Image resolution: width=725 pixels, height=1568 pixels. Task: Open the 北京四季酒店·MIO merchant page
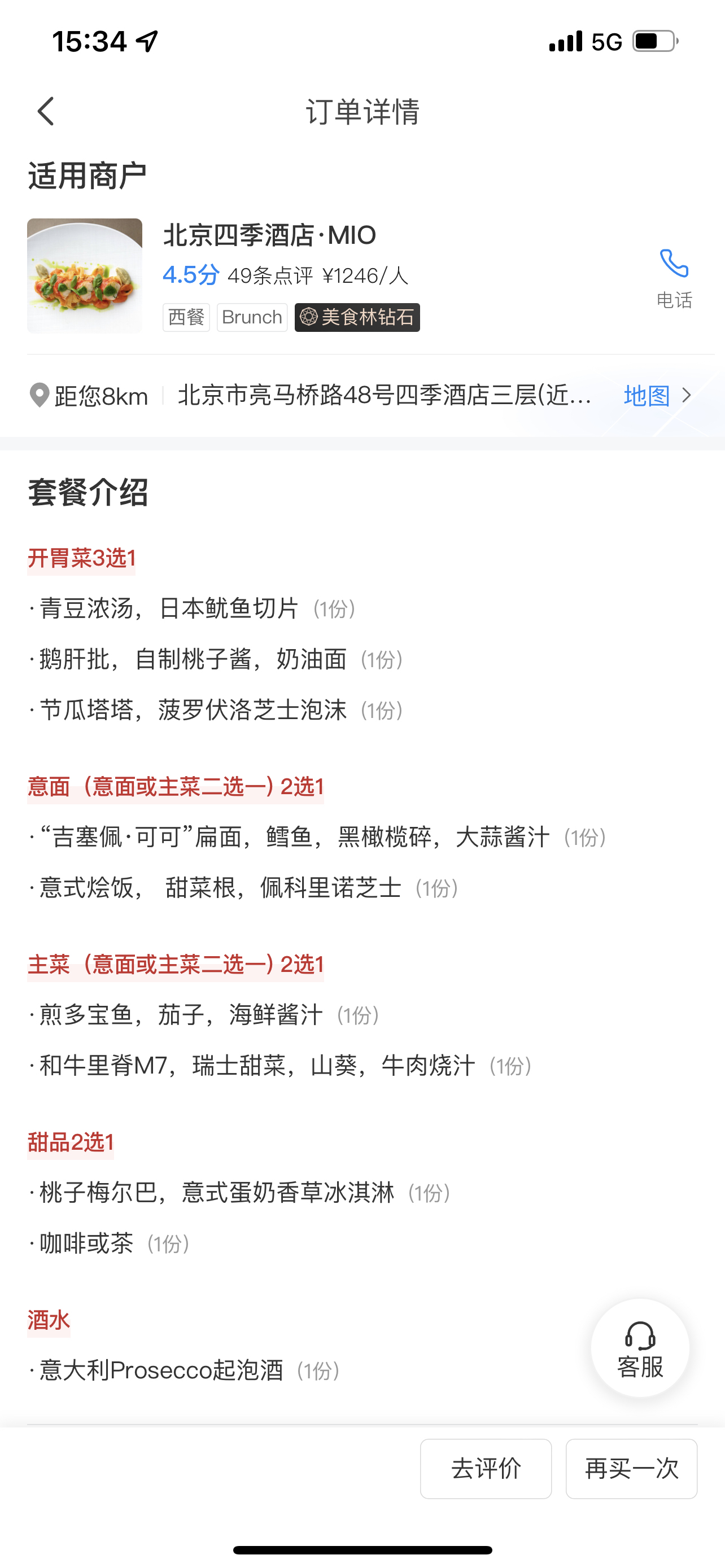[270, 235]
